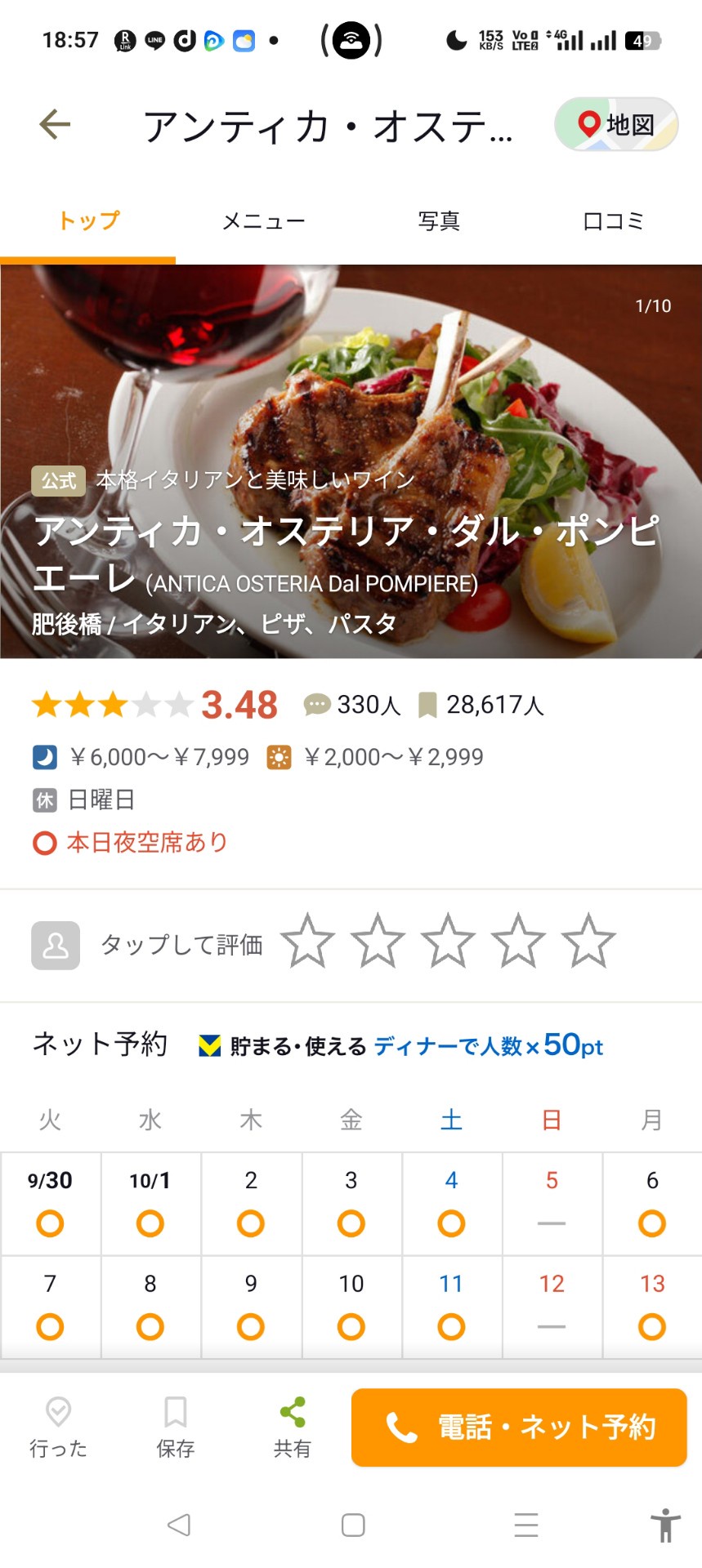This screenshot has height=1568, width=702.
Task: Choose 10/1 for net reservation
Action: [x=150, y=1203]
